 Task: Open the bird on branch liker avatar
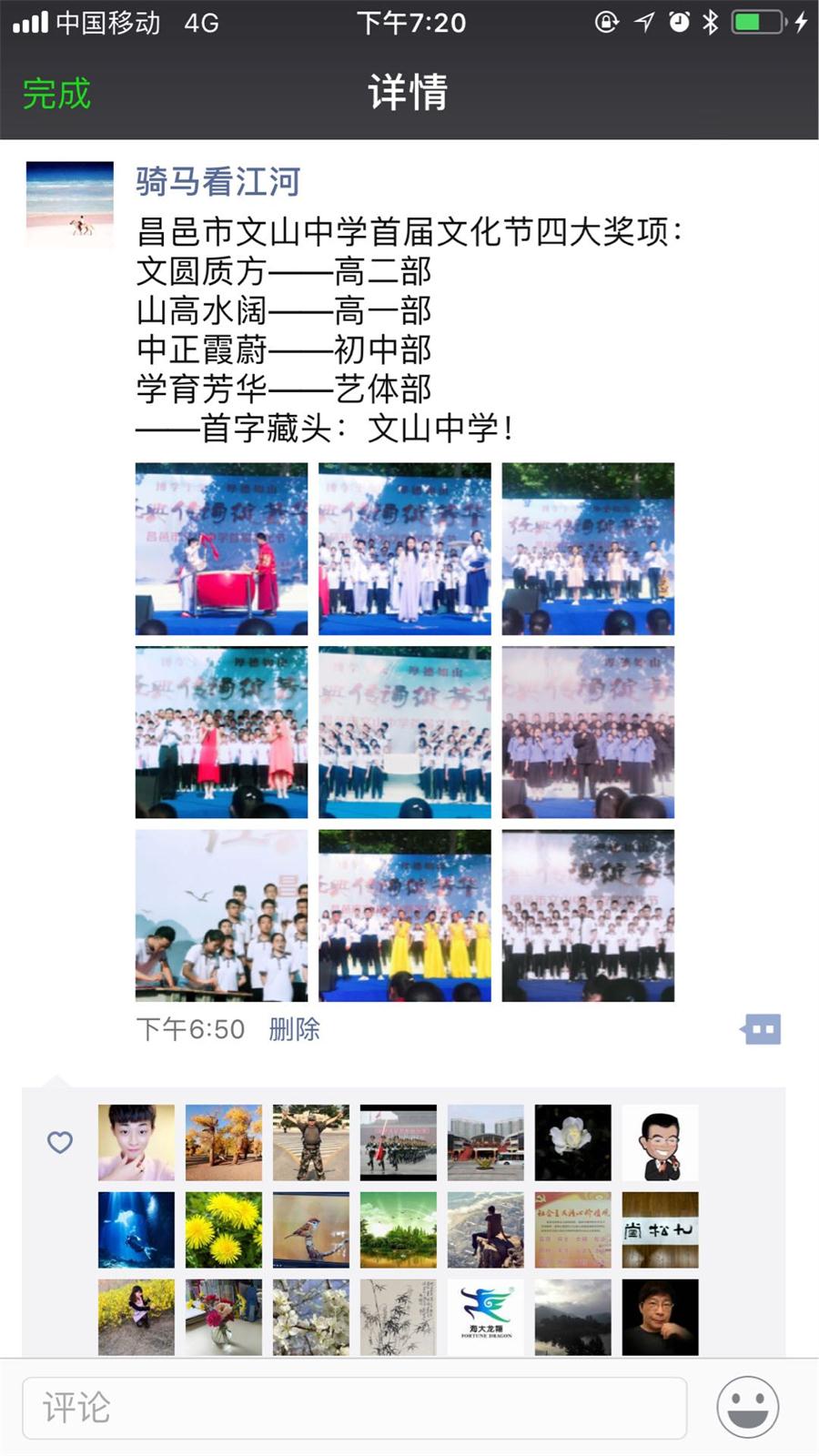(311, 1230)
